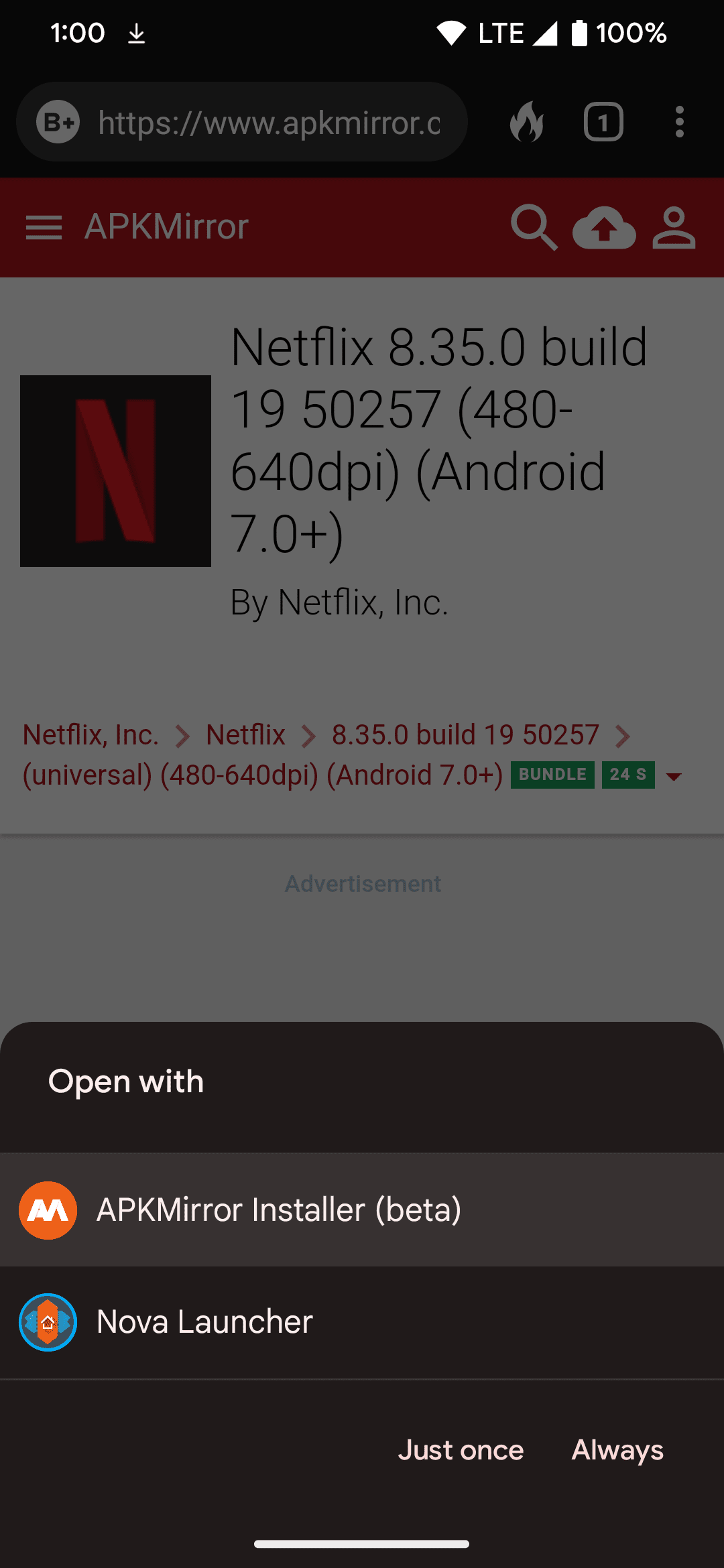Select APKMirror Installer (beta) to open

click(x=279, y=1210)
